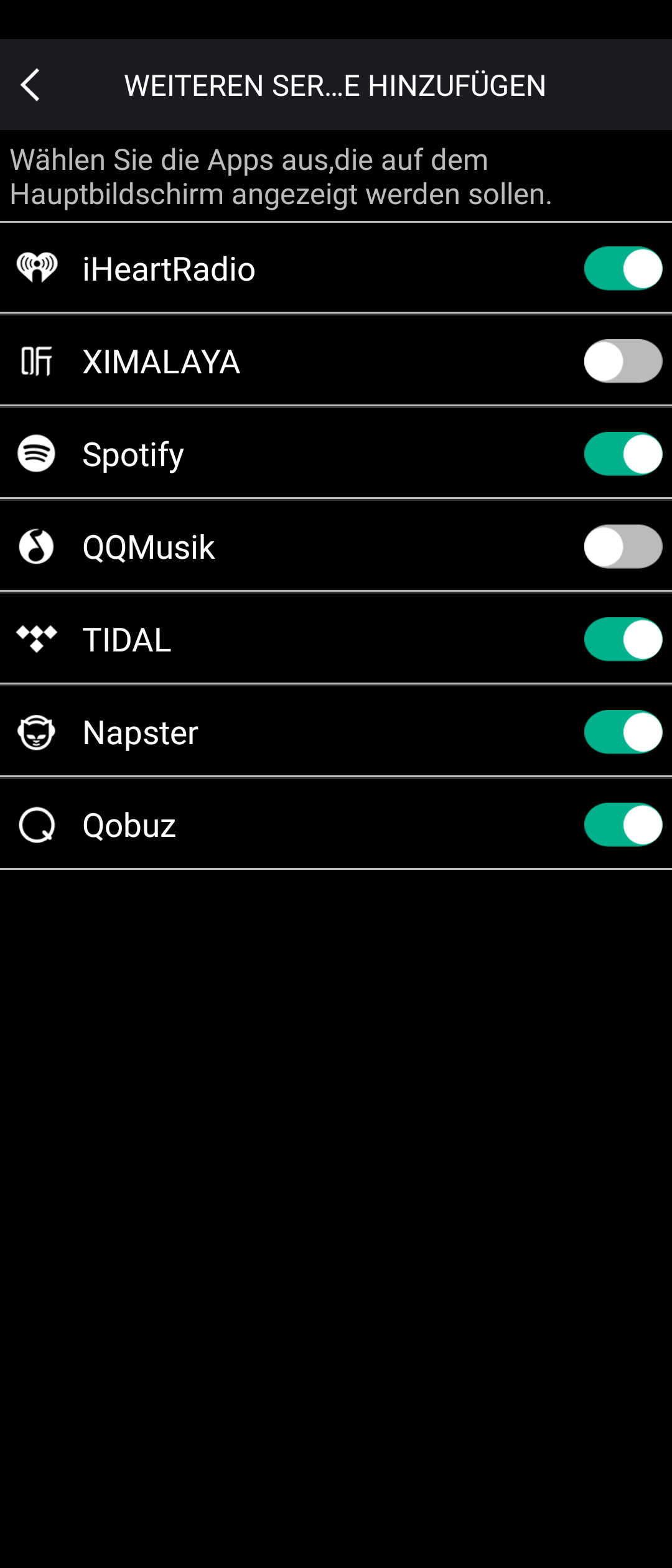Toggle off the Napster service
The height and width of the screenshot is (1568, 672).
pos(622,732)
